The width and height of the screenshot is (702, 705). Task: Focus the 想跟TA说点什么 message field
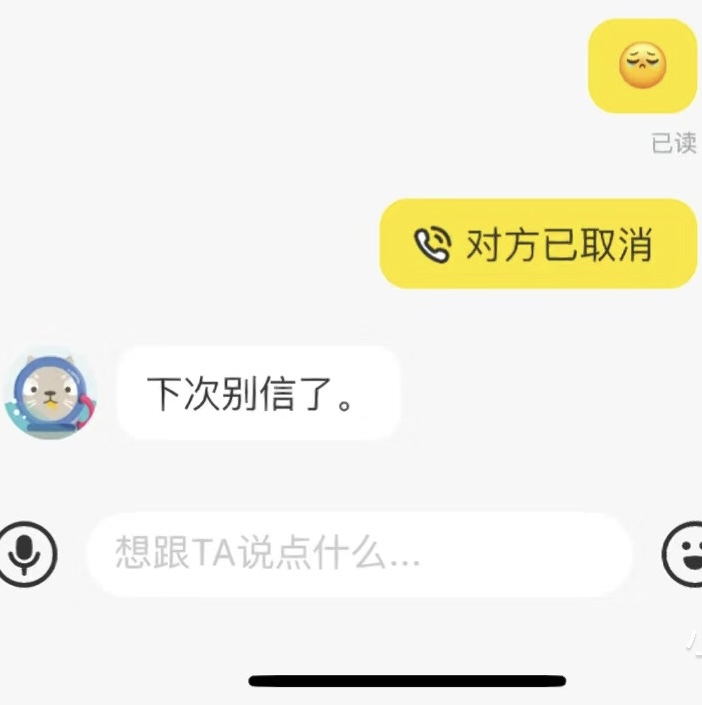pos(360,554)
